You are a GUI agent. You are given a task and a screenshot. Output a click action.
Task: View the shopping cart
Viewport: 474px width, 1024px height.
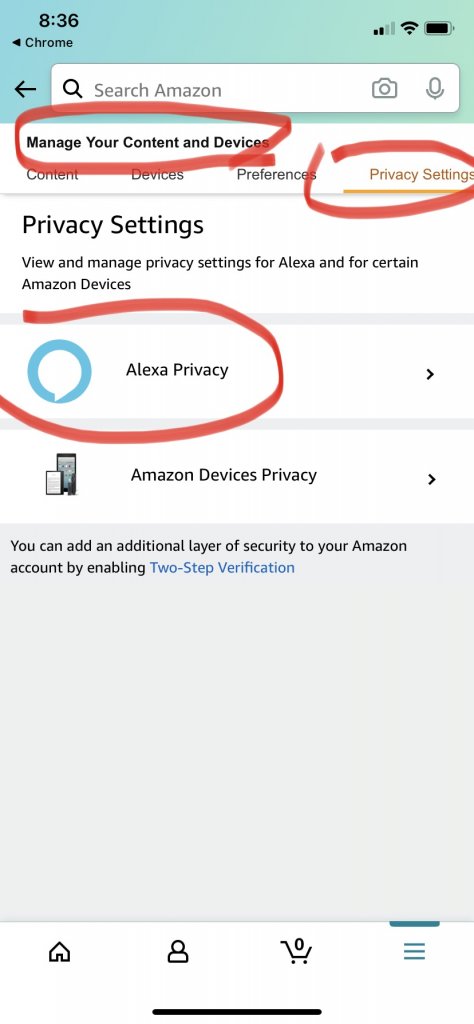[296, 951]
